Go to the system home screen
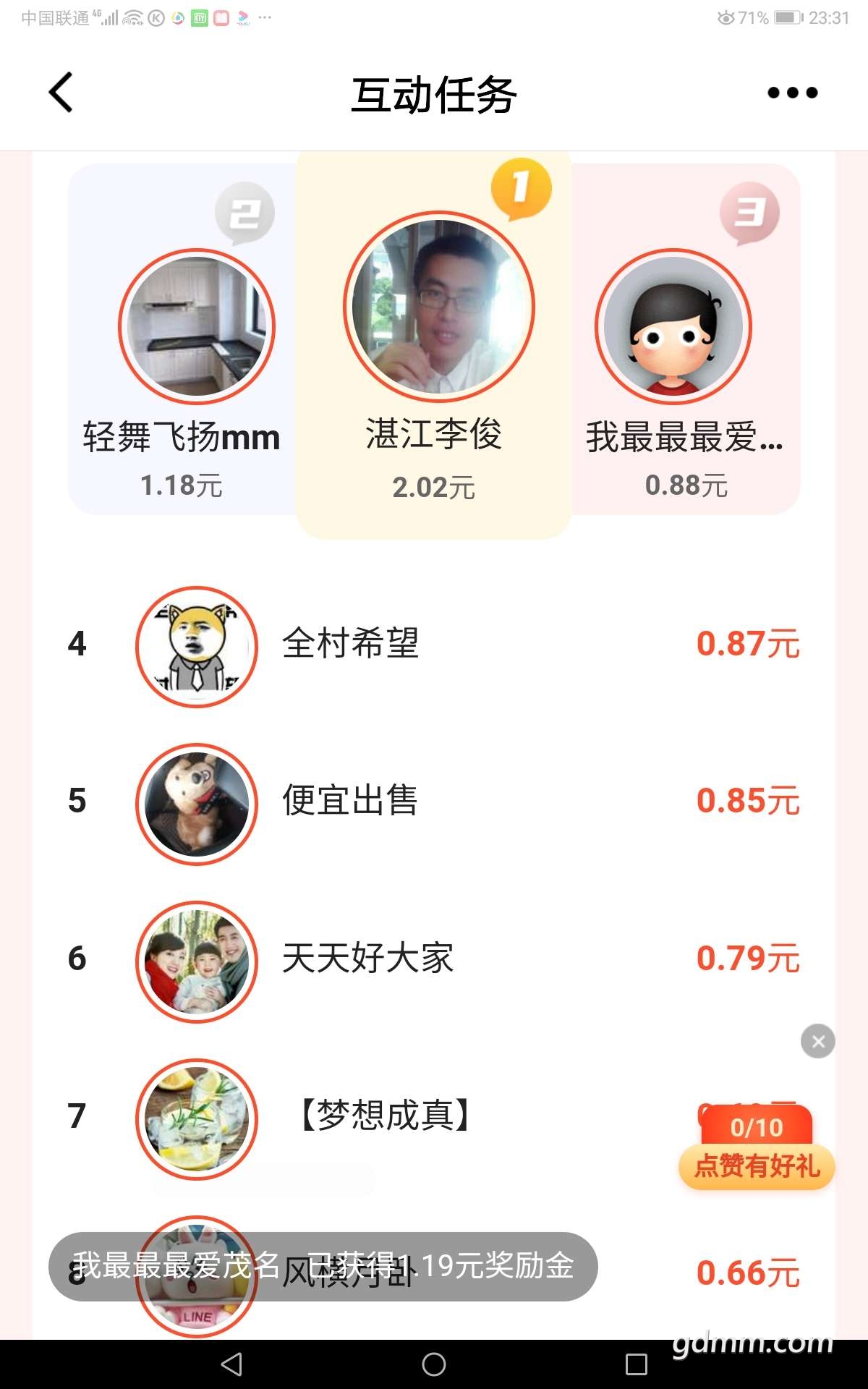The image size is (868, 1389). 434,1364
